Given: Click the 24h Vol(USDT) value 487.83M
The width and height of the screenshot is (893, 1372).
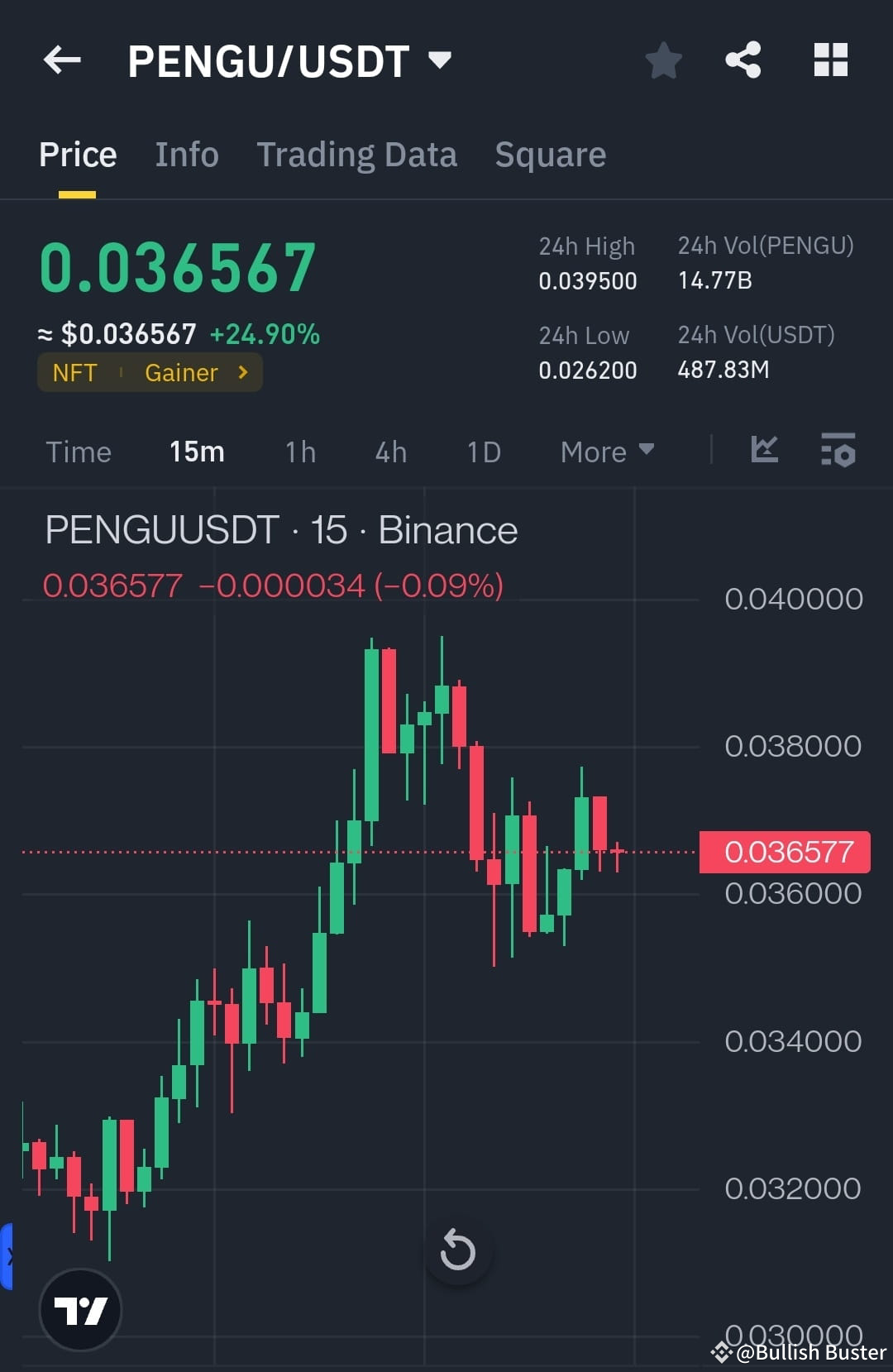Looking at the screenshot, I should pyautogui.click(x=723, y=370).
